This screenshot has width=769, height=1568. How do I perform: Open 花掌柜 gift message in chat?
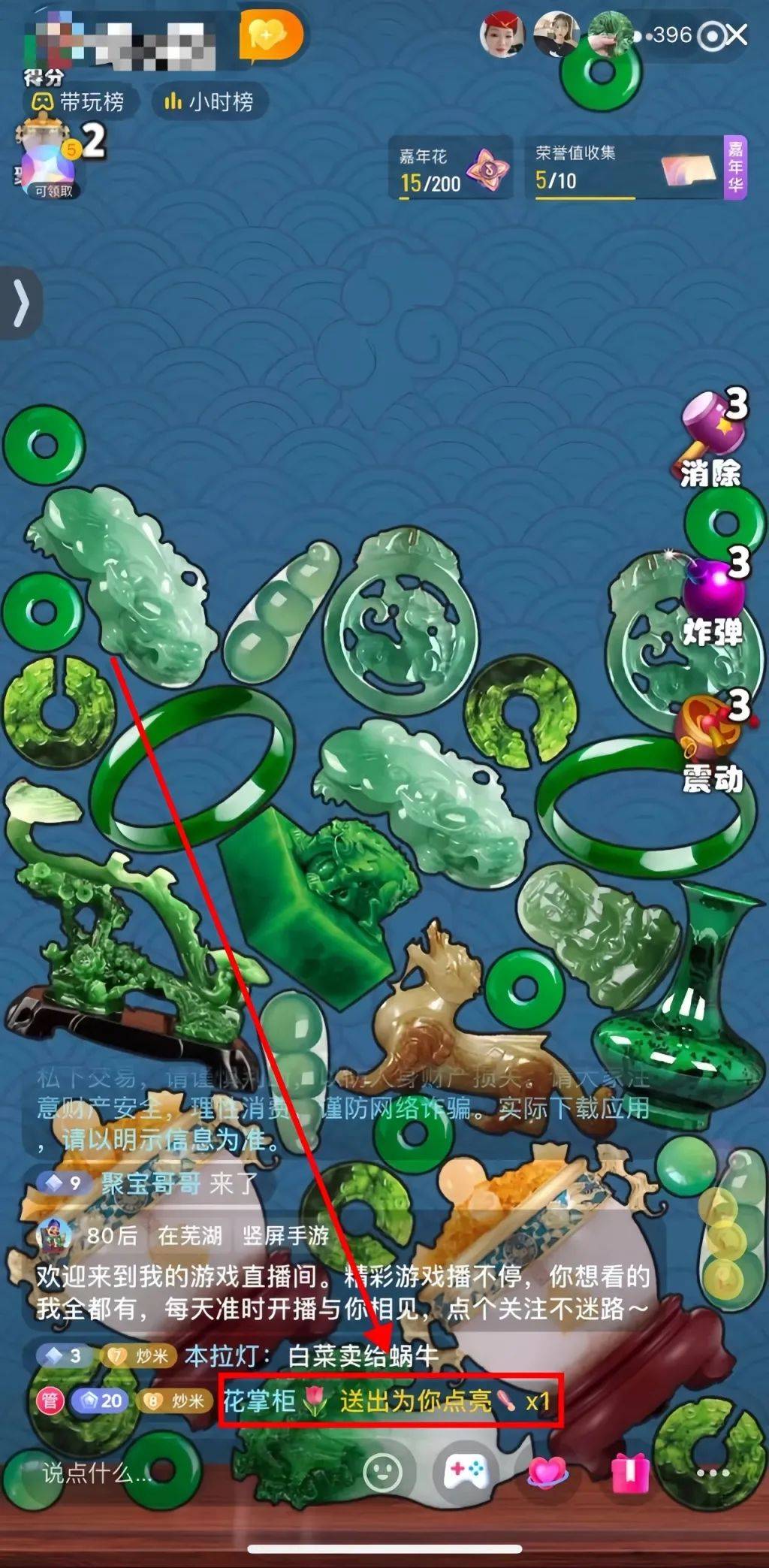(390, 1401)
